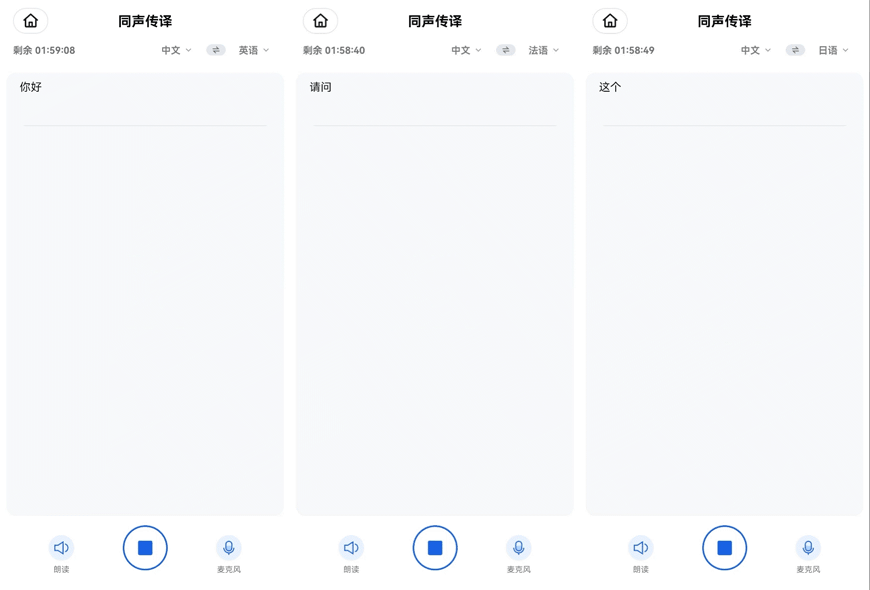Tap 朗读 in the 请问 panel
The image size is (870, 590).
tap(351, 548)
